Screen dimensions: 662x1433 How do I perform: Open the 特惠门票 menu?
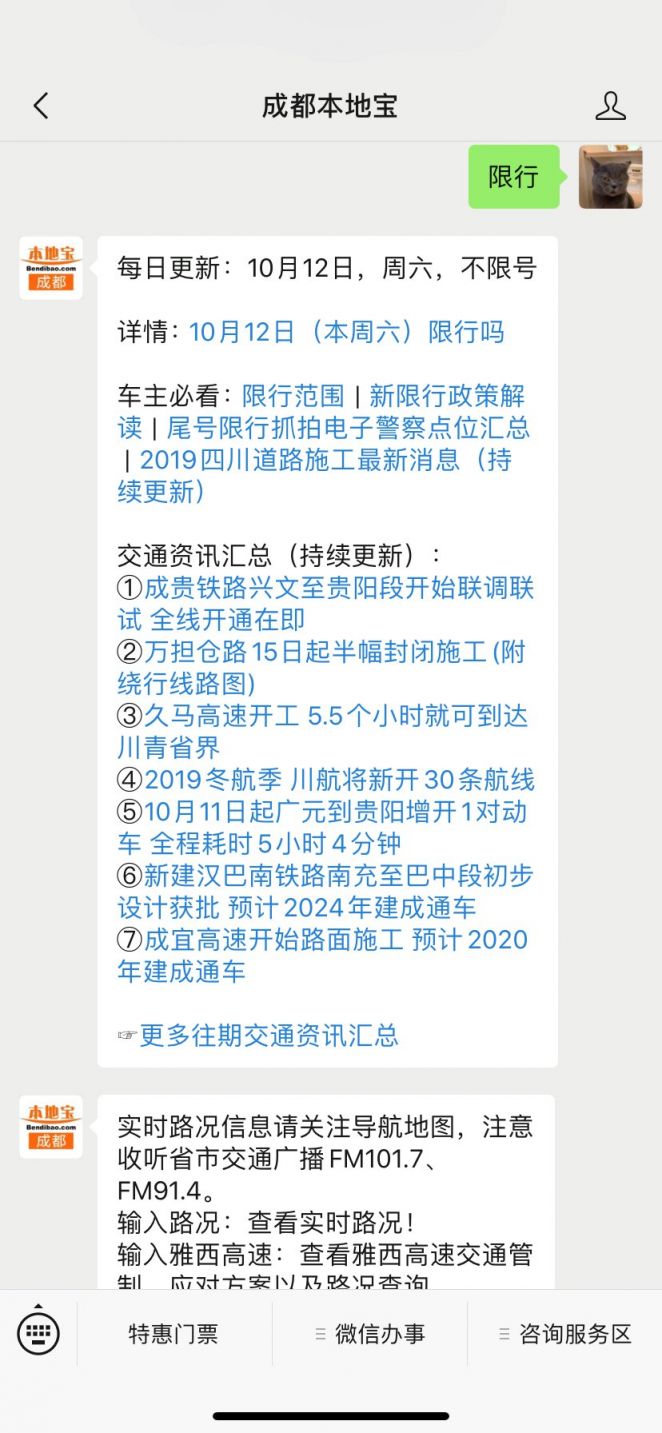(x=174, y=1334)
